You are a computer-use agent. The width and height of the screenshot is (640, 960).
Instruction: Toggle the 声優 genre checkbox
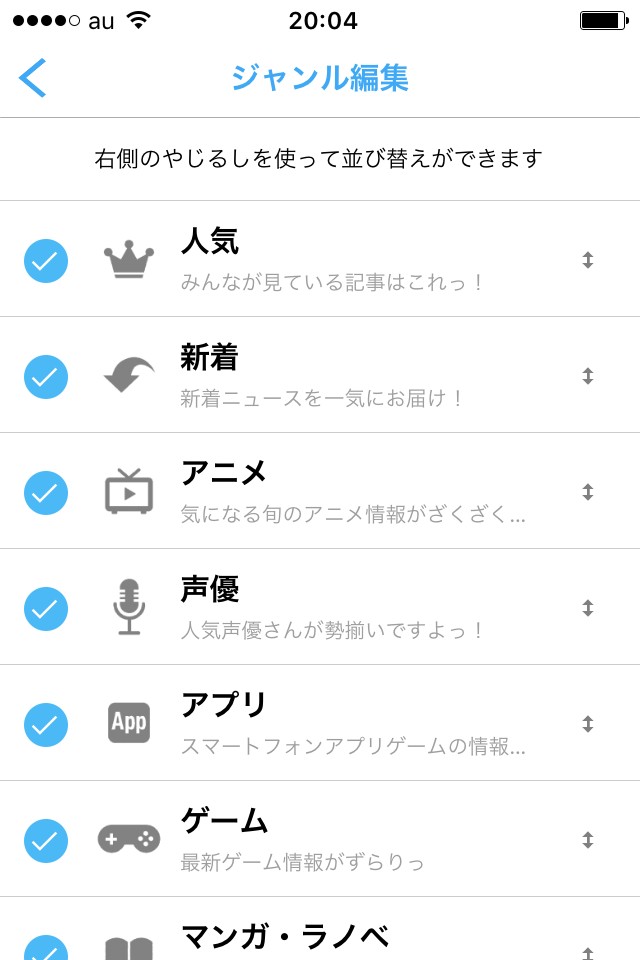46,609
